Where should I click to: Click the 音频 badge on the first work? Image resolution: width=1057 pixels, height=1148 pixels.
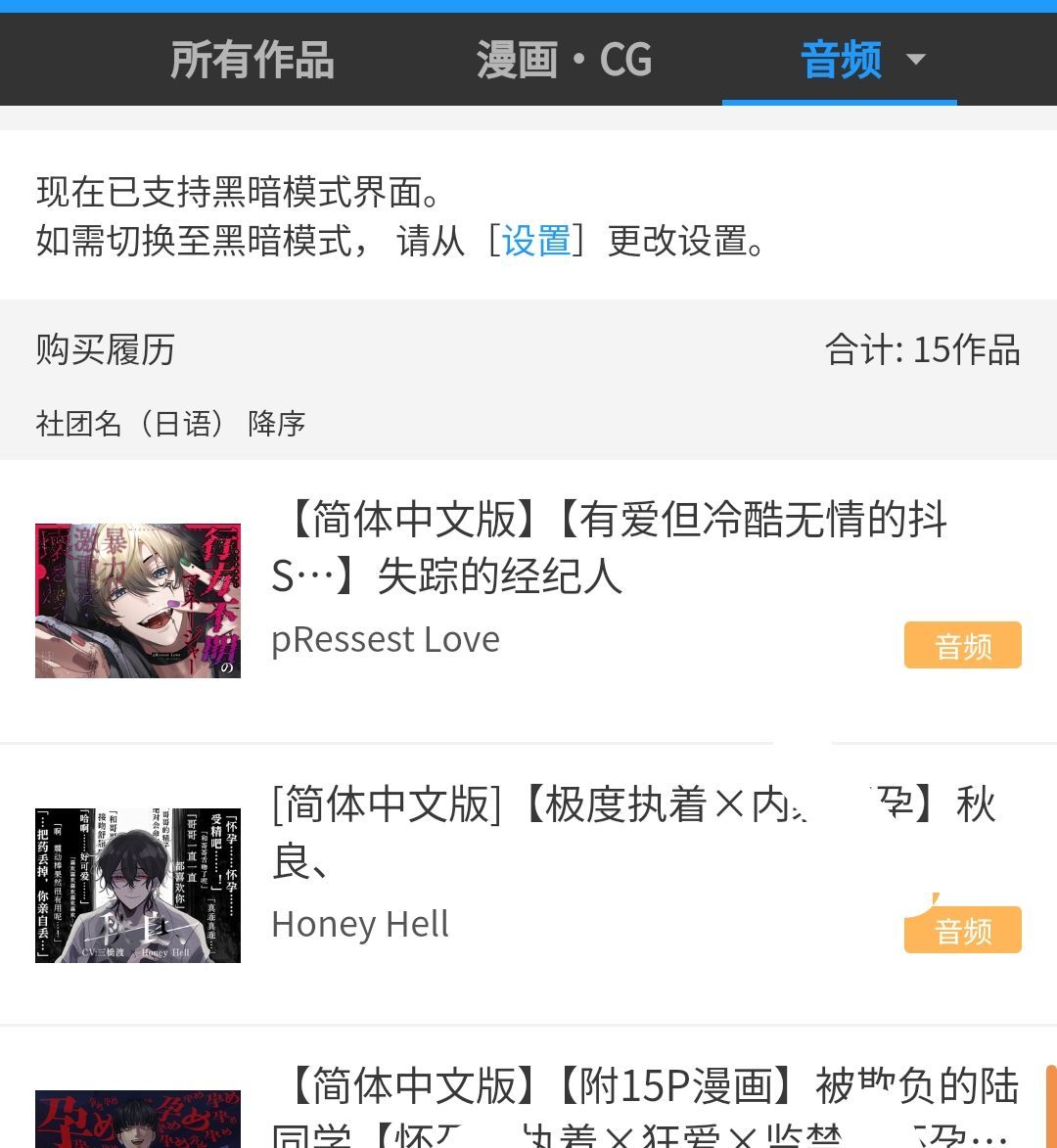pos(962,644)
